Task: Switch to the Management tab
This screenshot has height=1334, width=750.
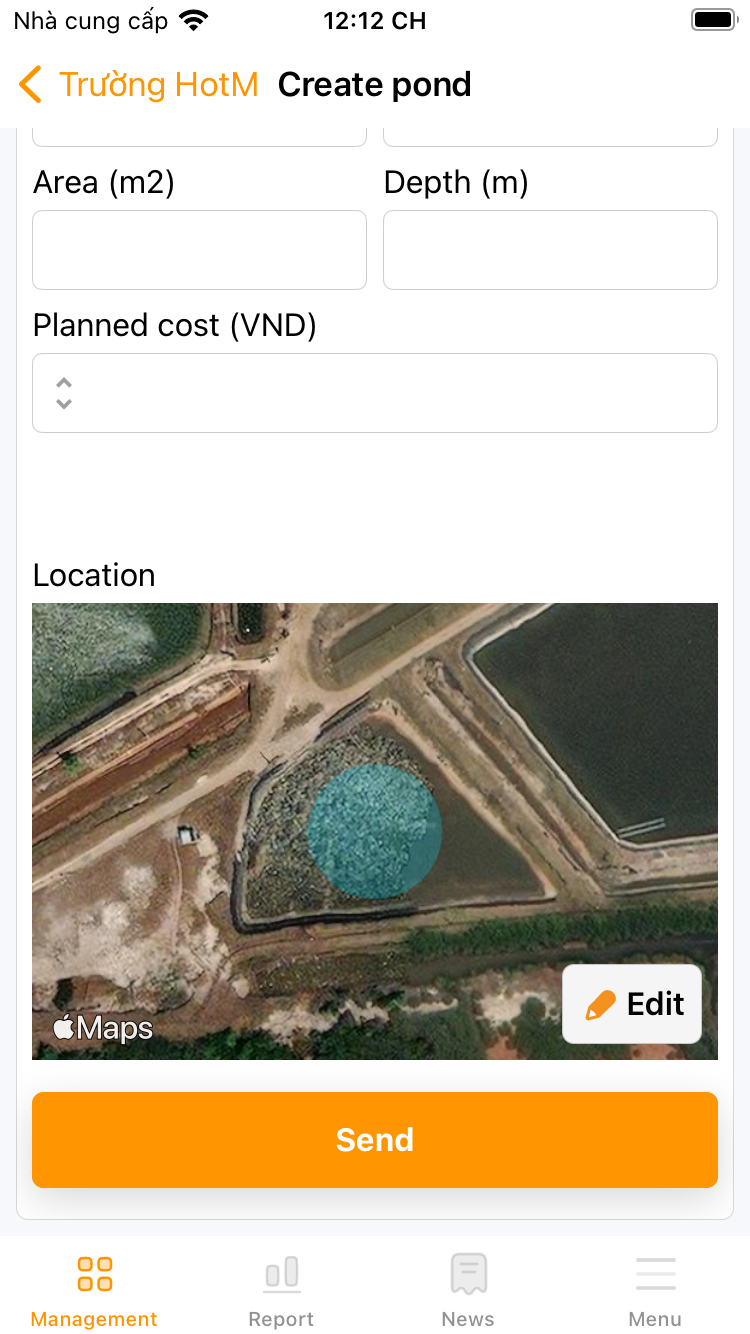Action: click(x=94, y=1290)
